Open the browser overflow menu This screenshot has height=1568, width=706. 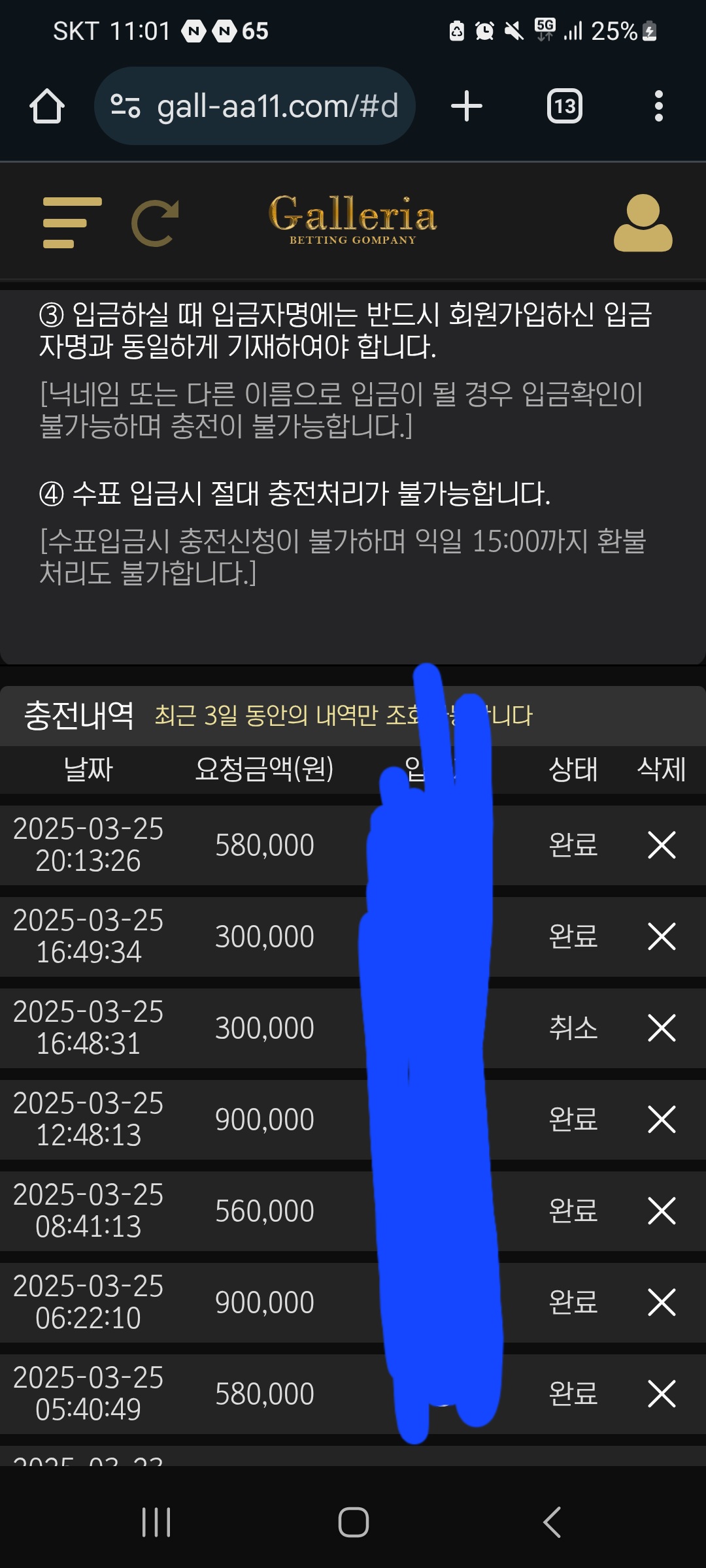click(x=658, y=106)
